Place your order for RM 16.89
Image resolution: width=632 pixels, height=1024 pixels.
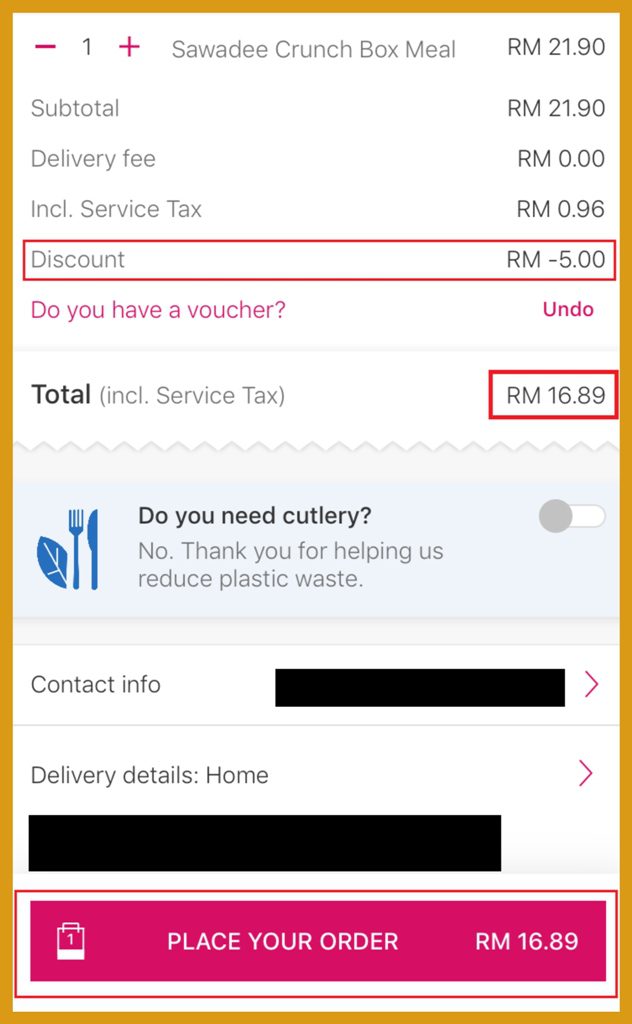tap(317, 941)
